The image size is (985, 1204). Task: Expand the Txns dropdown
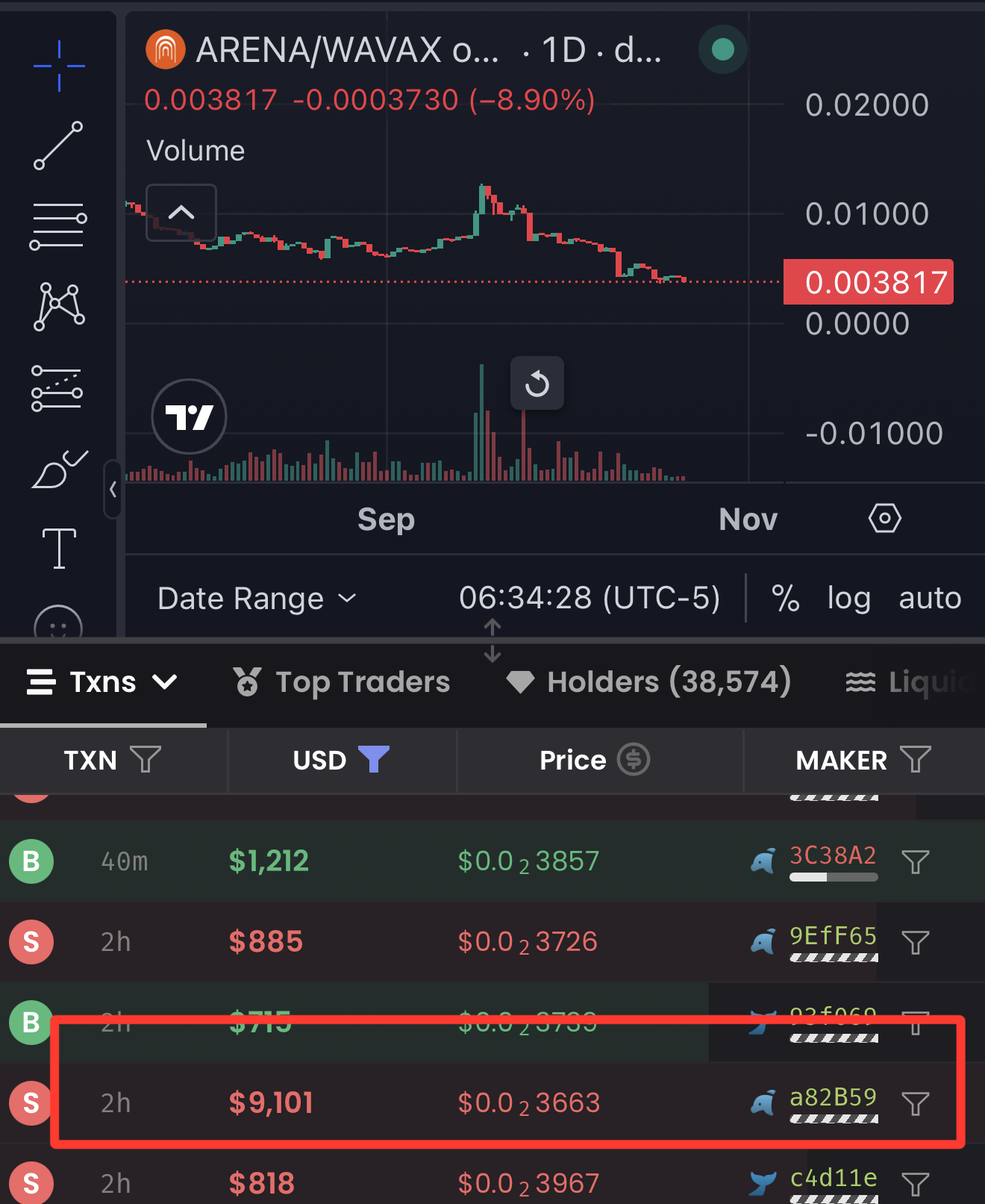[x=103, y=682]
